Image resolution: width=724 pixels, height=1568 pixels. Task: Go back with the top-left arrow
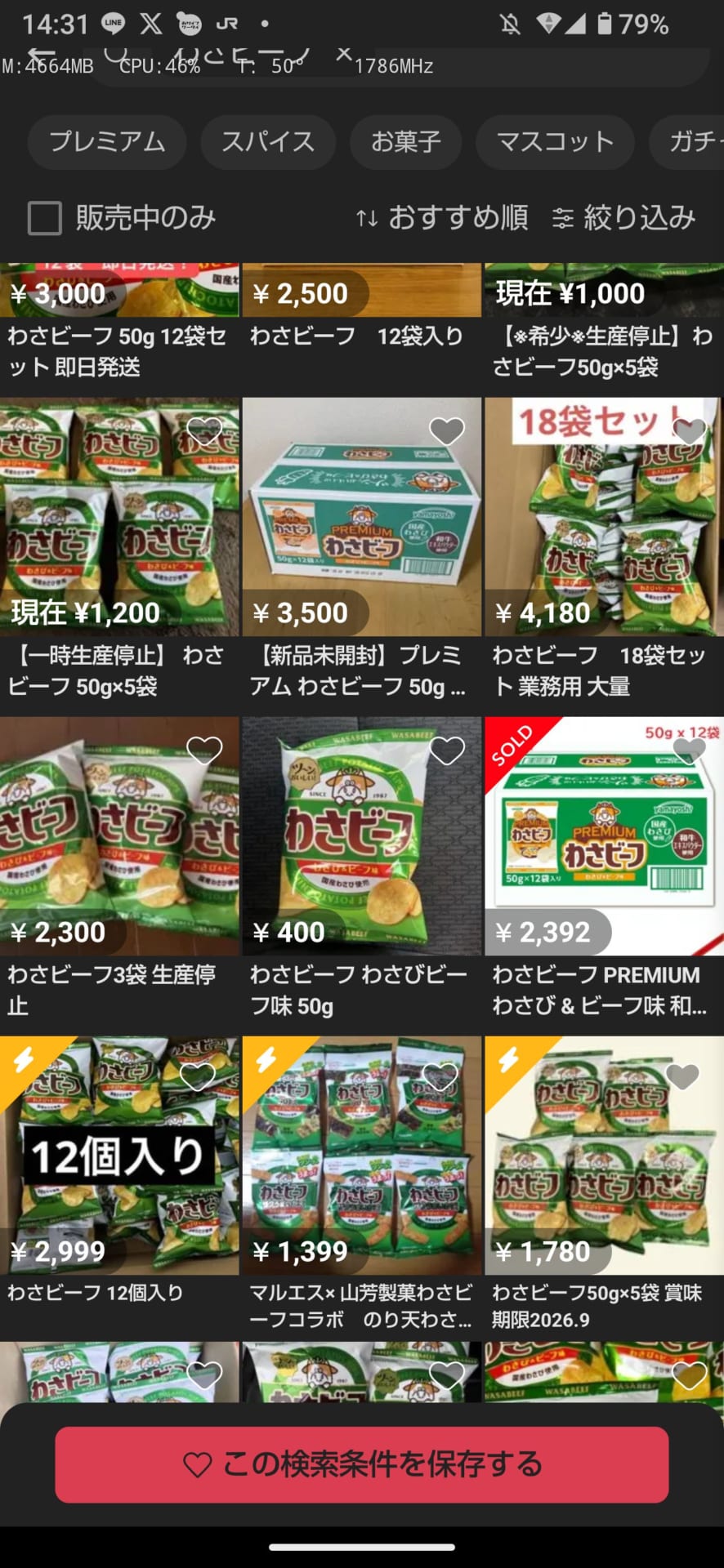pos(39,54)
